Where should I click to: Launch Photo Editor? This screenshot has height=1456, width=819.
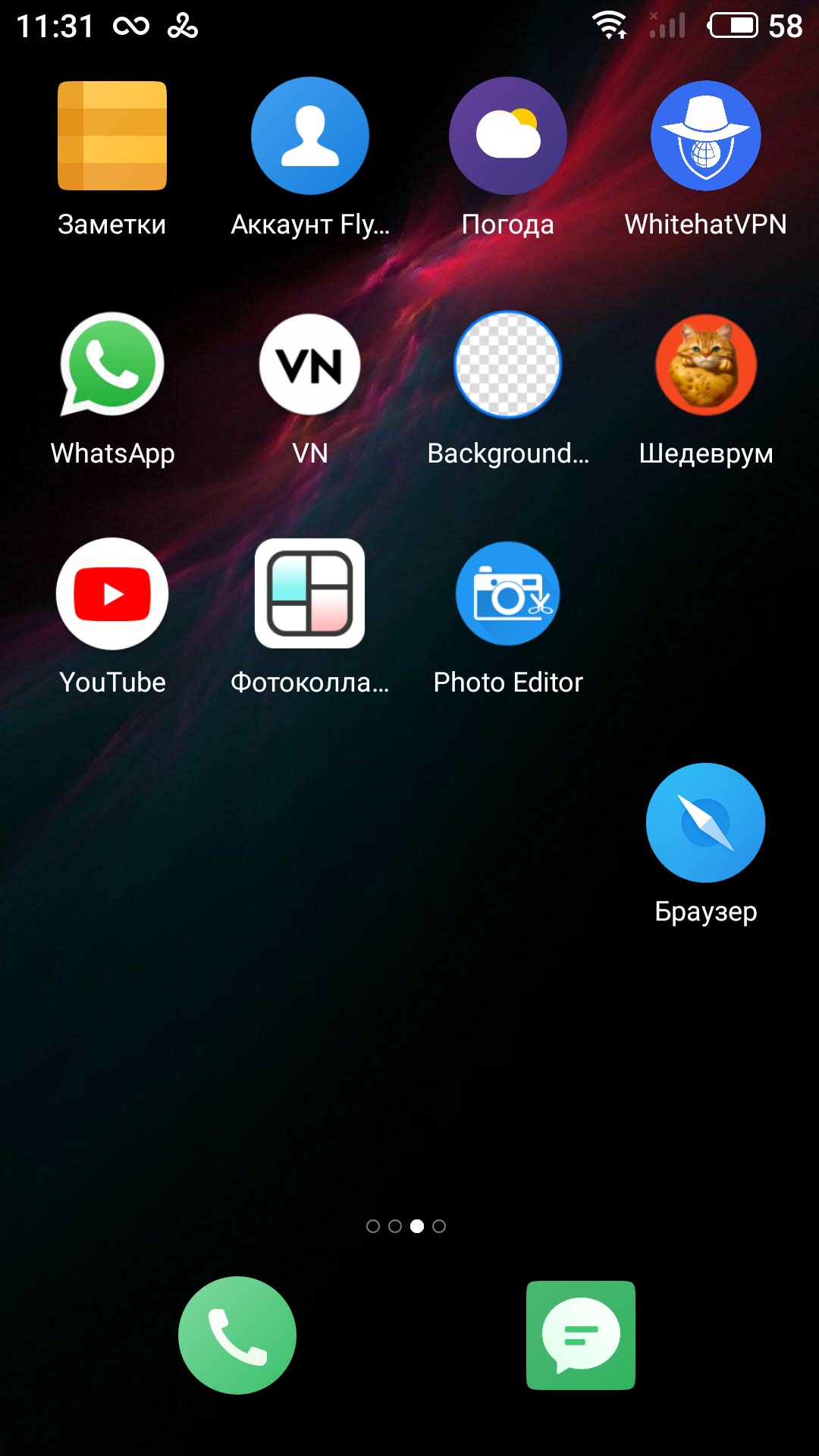(508, 594)
